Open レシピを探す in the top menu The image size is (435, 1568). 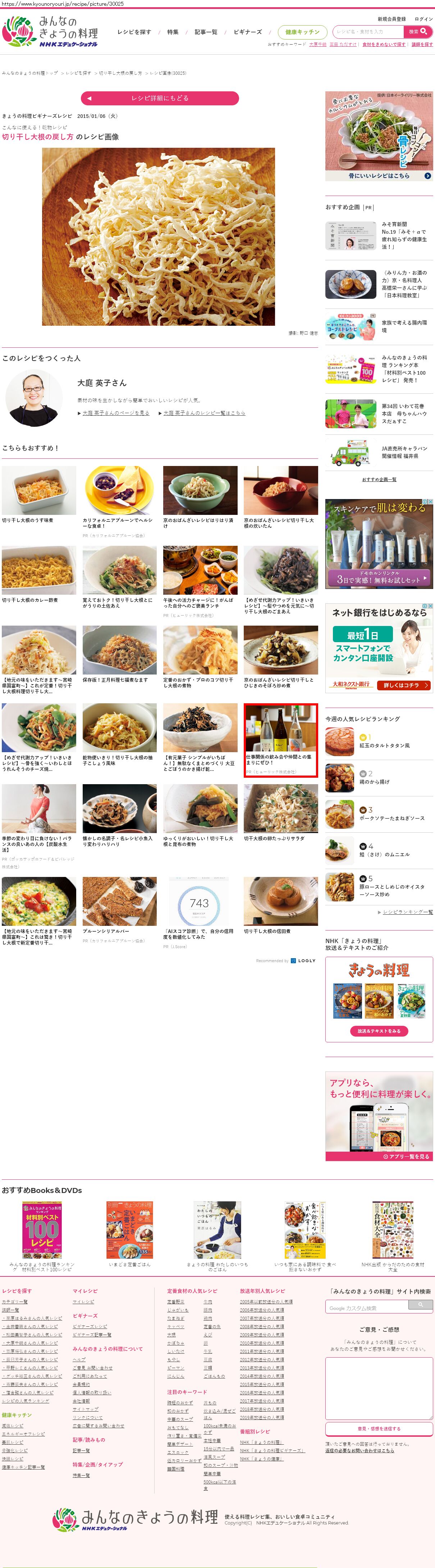134,32
